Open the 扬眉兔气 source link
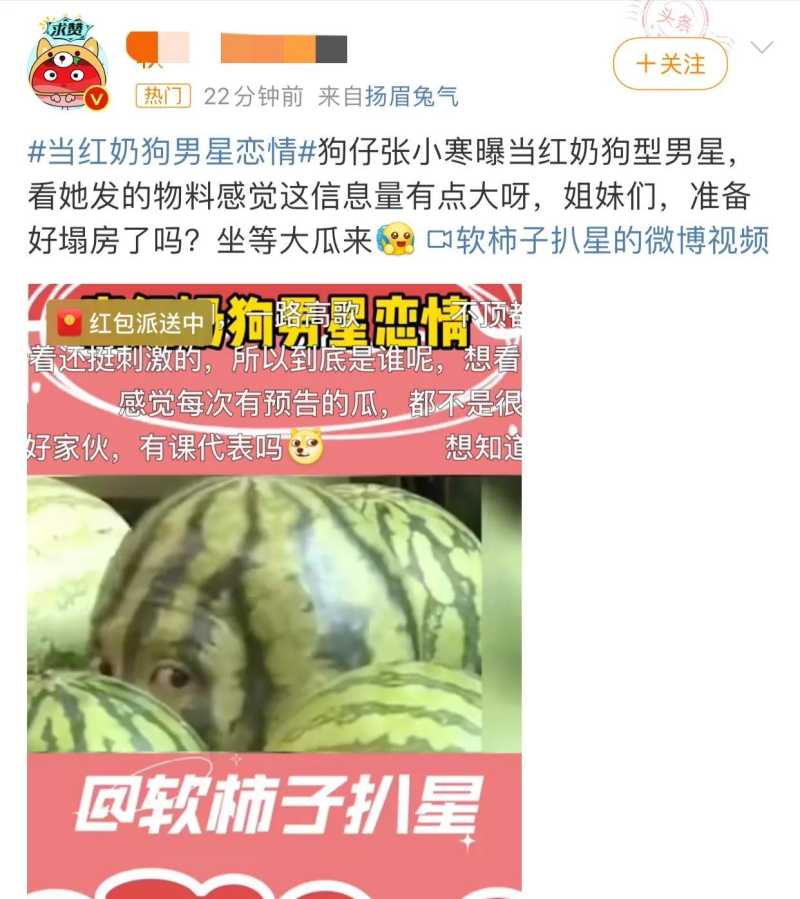The width and height of the screenshot is (800, 899). coord(411,96)
